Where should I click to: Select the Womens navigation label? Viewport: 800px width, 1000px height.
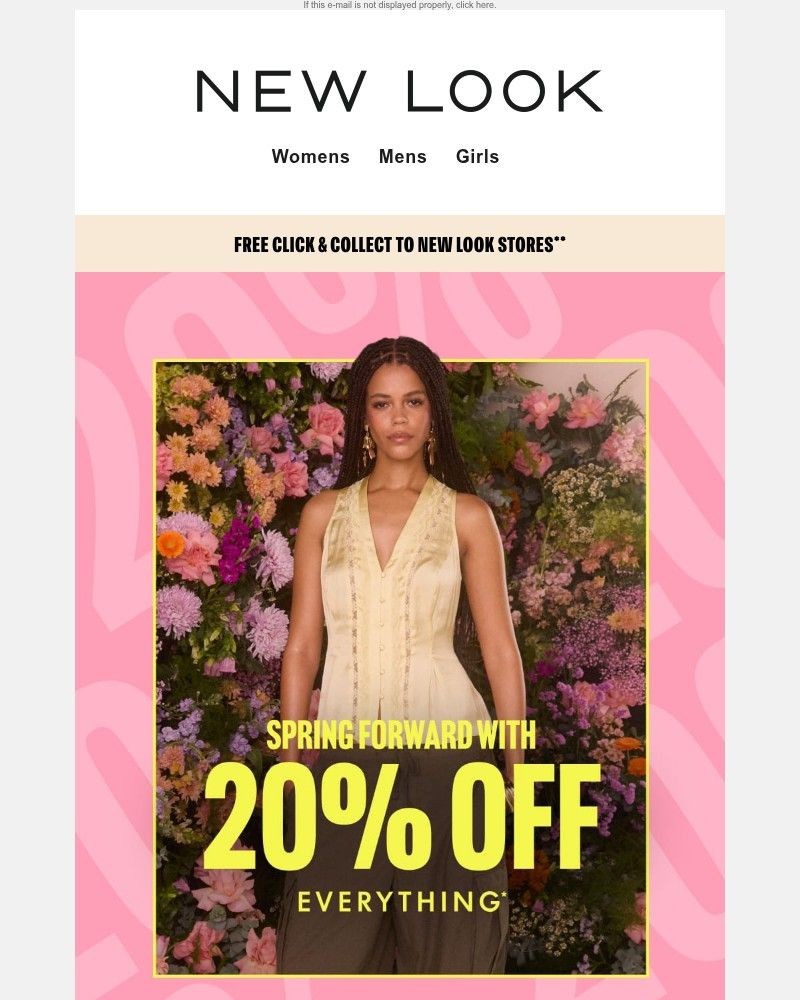click(x=311, y=157)
